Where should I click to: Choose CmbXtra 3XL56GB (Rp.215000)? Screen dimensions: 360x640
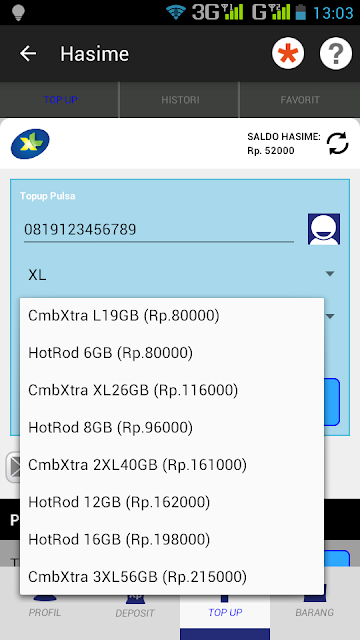click(x=172, y=577)
